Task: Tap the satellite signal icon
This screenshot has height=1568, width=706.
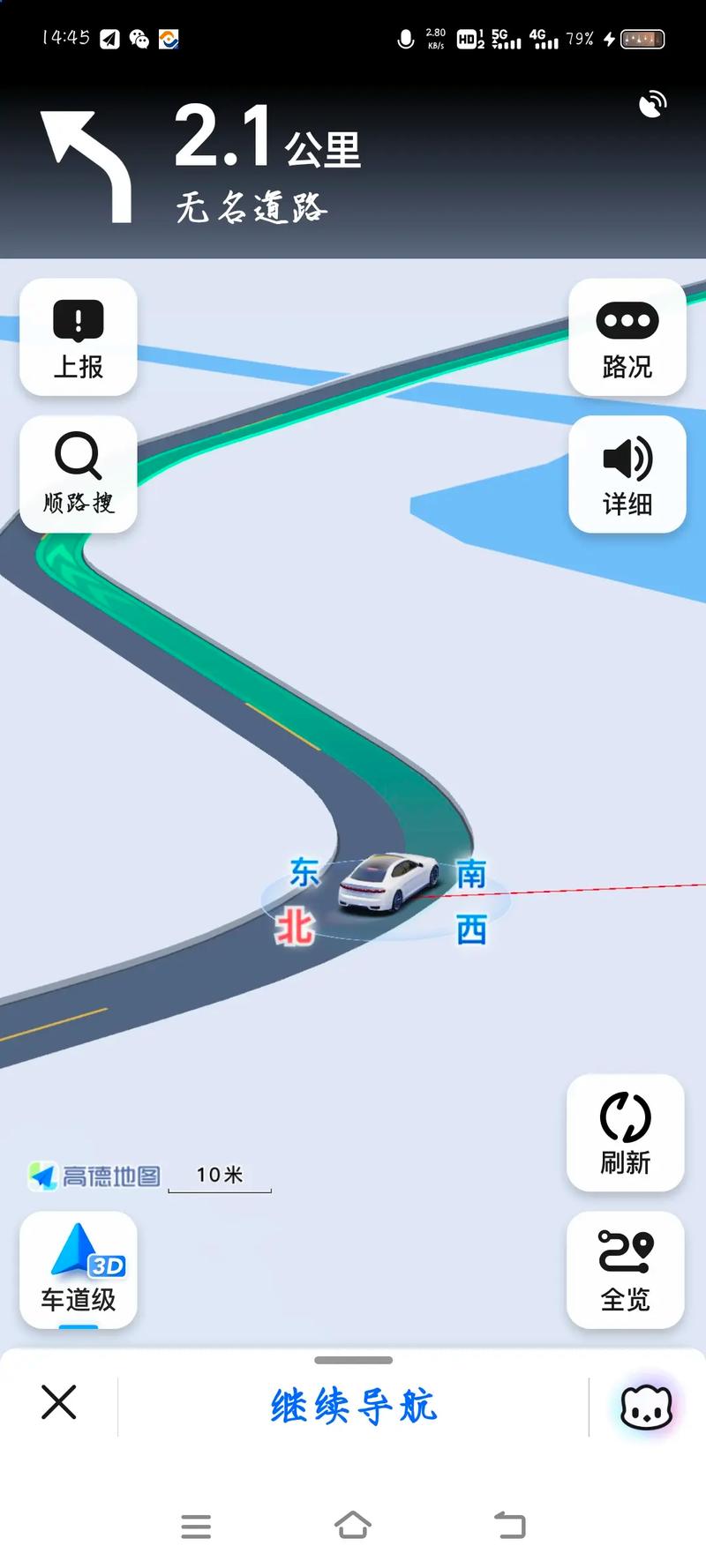Action: pyautogui.click(x=652, y=105)
